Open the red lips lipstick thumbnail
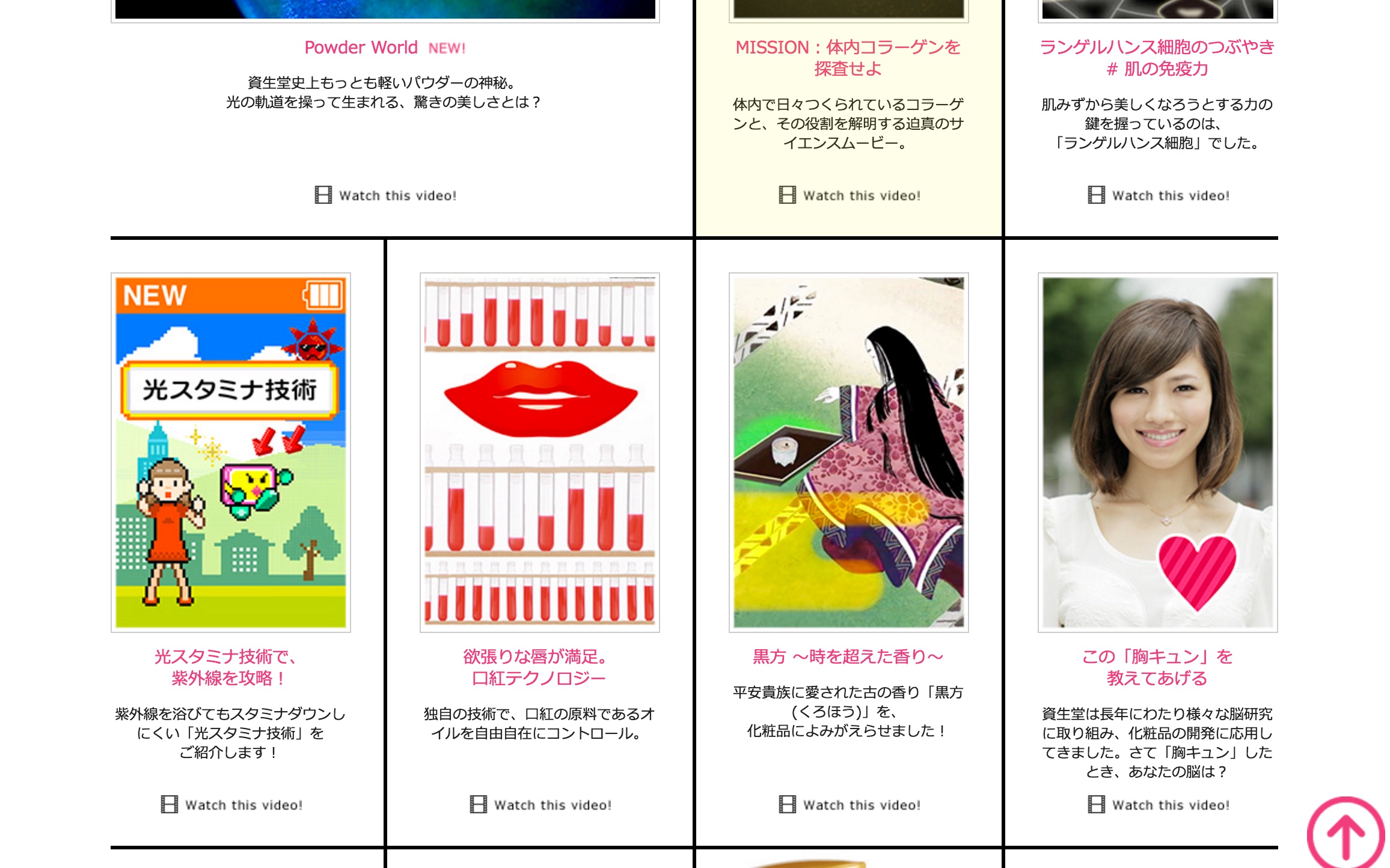 pyautogui.click(x=539, y=452)
